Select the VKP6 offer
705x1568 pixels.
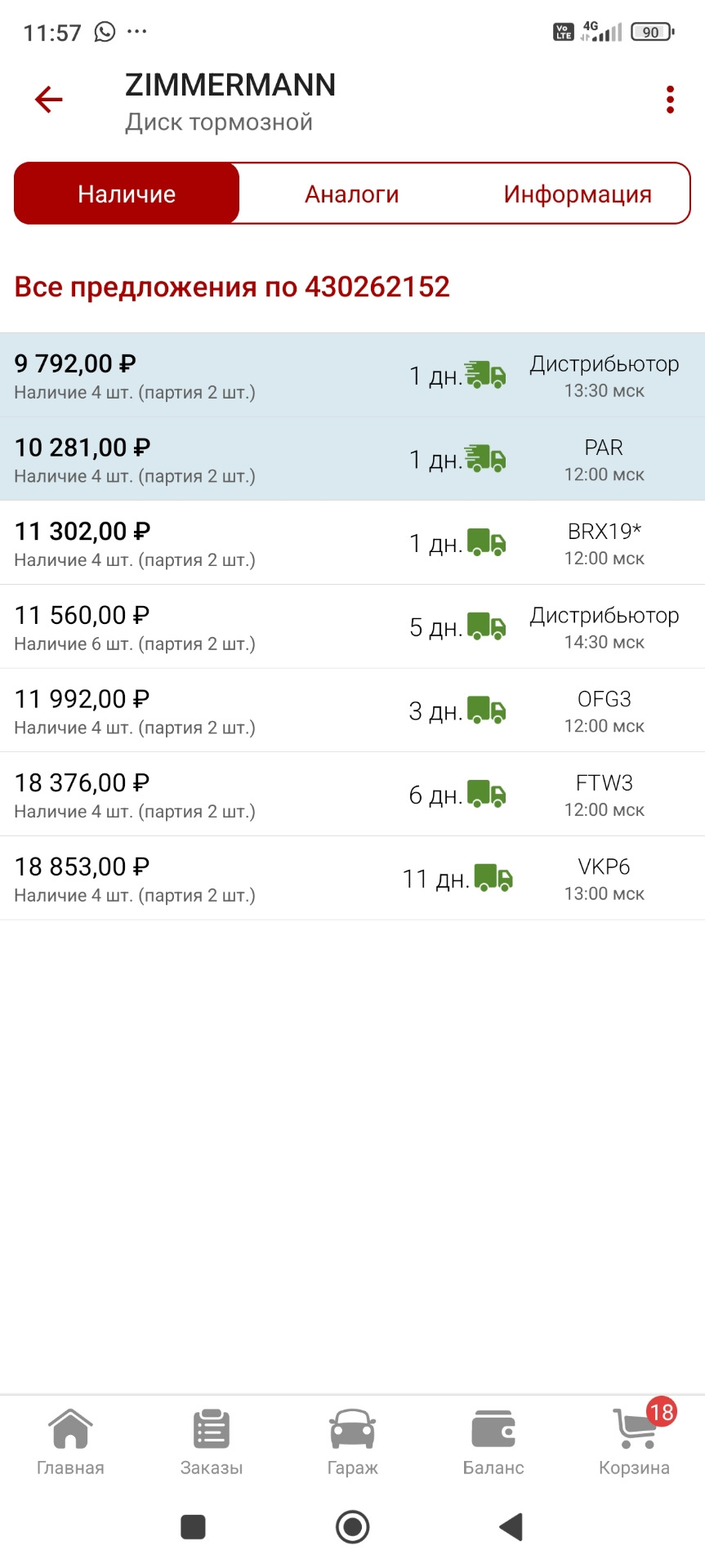352,879
